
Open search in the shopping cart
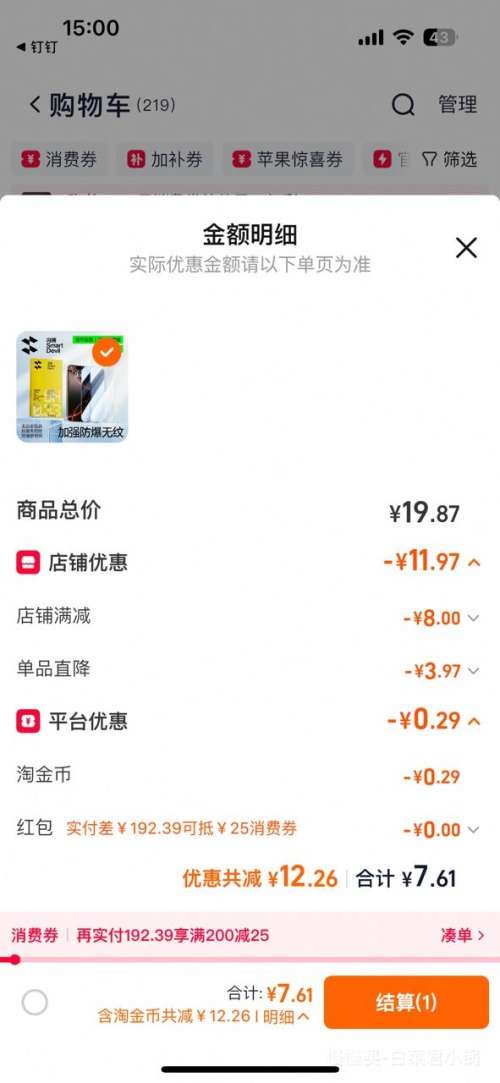[x=403, y=105]
